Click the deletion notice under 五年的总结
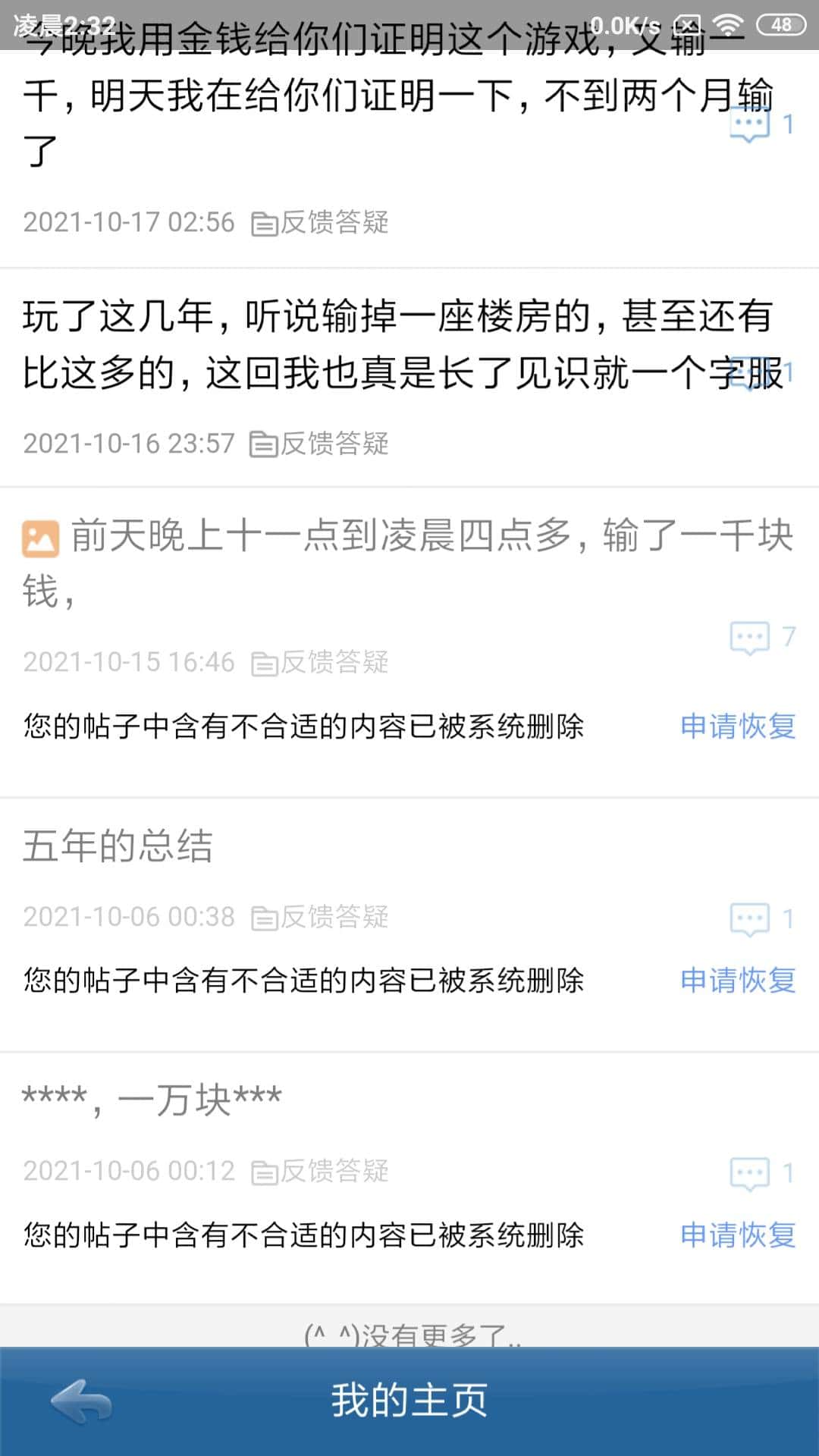The image size is (819, 1456). click(x=303, y=981)
